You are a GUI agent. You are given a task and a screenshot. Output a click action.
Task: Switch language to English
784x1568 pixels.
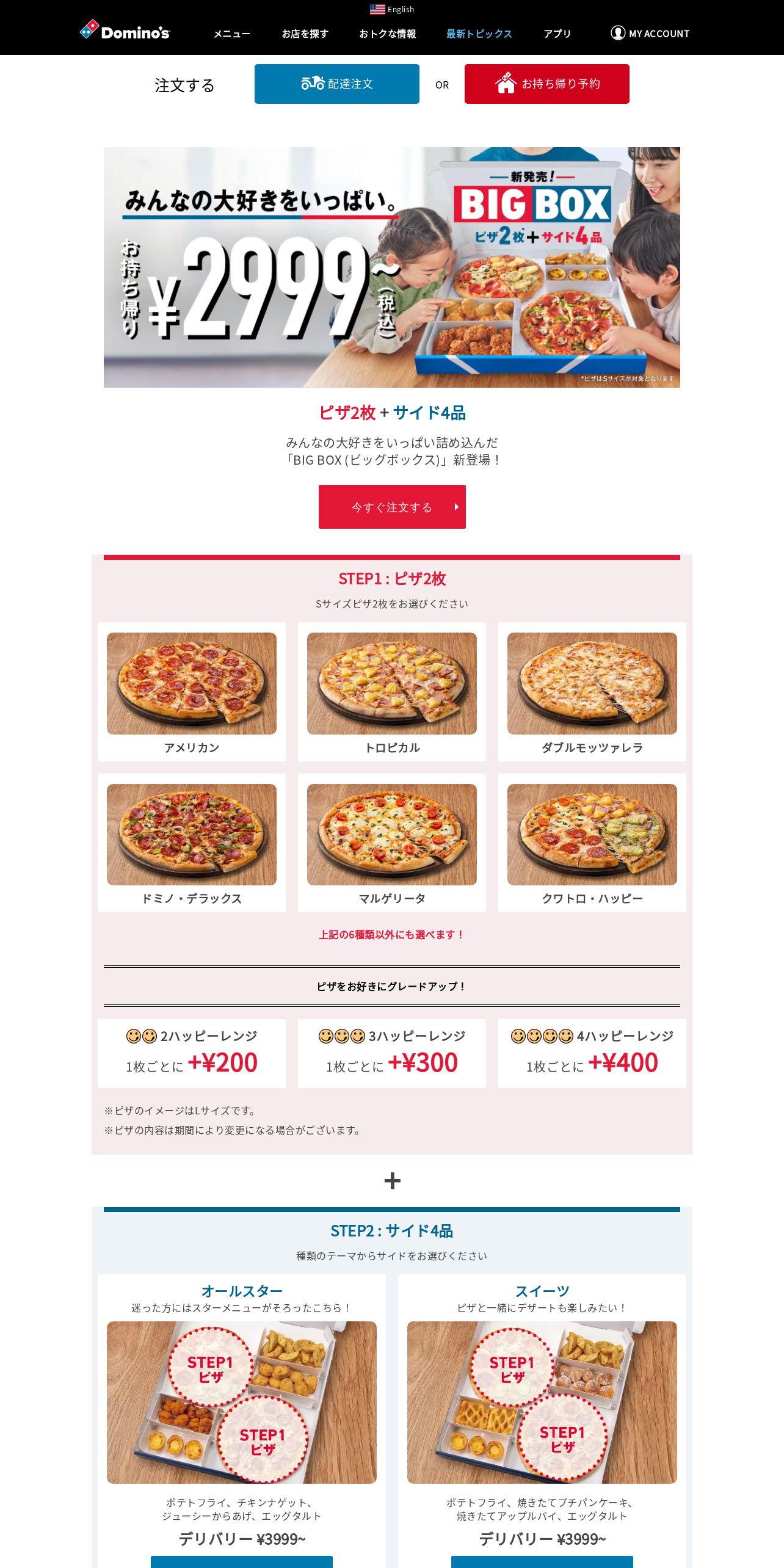coord(392,9)
